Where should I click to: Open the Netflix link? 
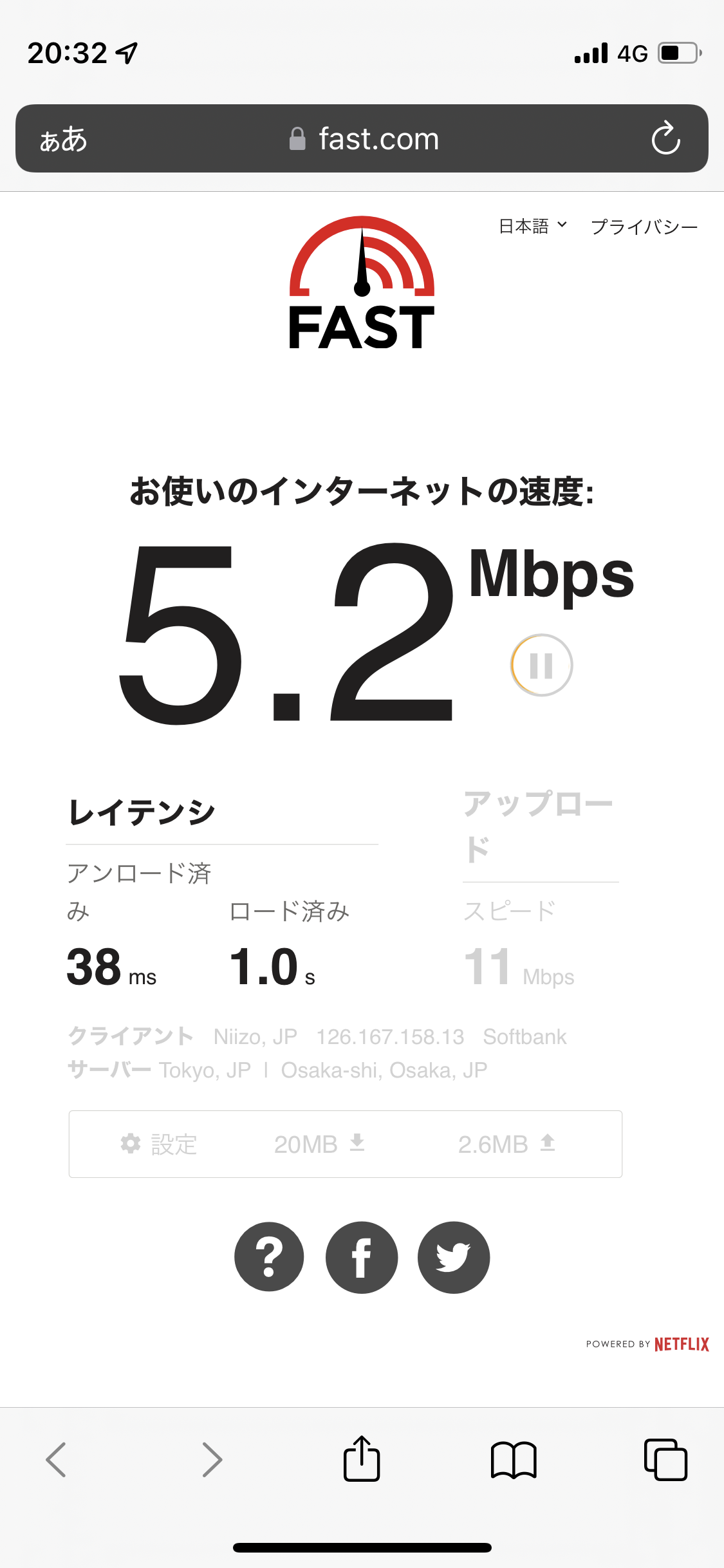(681, 1344)
